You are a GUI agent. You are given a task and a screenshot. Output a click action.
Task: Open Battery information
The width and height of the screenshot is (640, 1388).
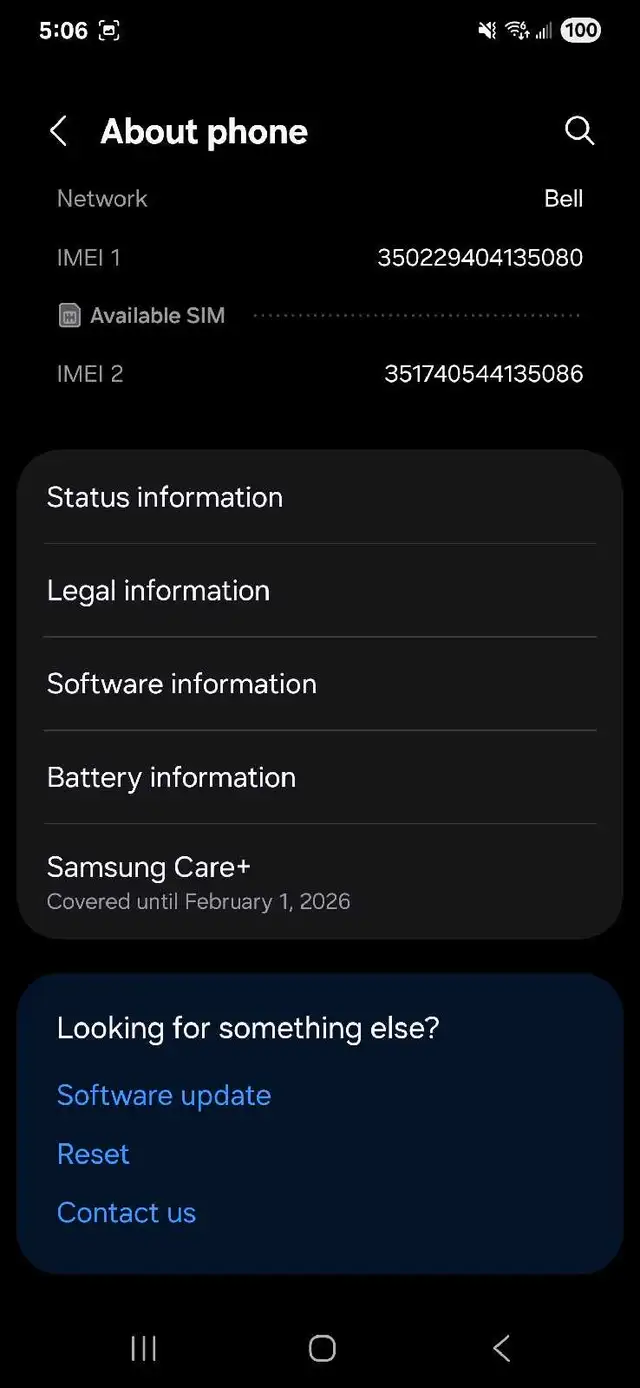pos(320,777)
